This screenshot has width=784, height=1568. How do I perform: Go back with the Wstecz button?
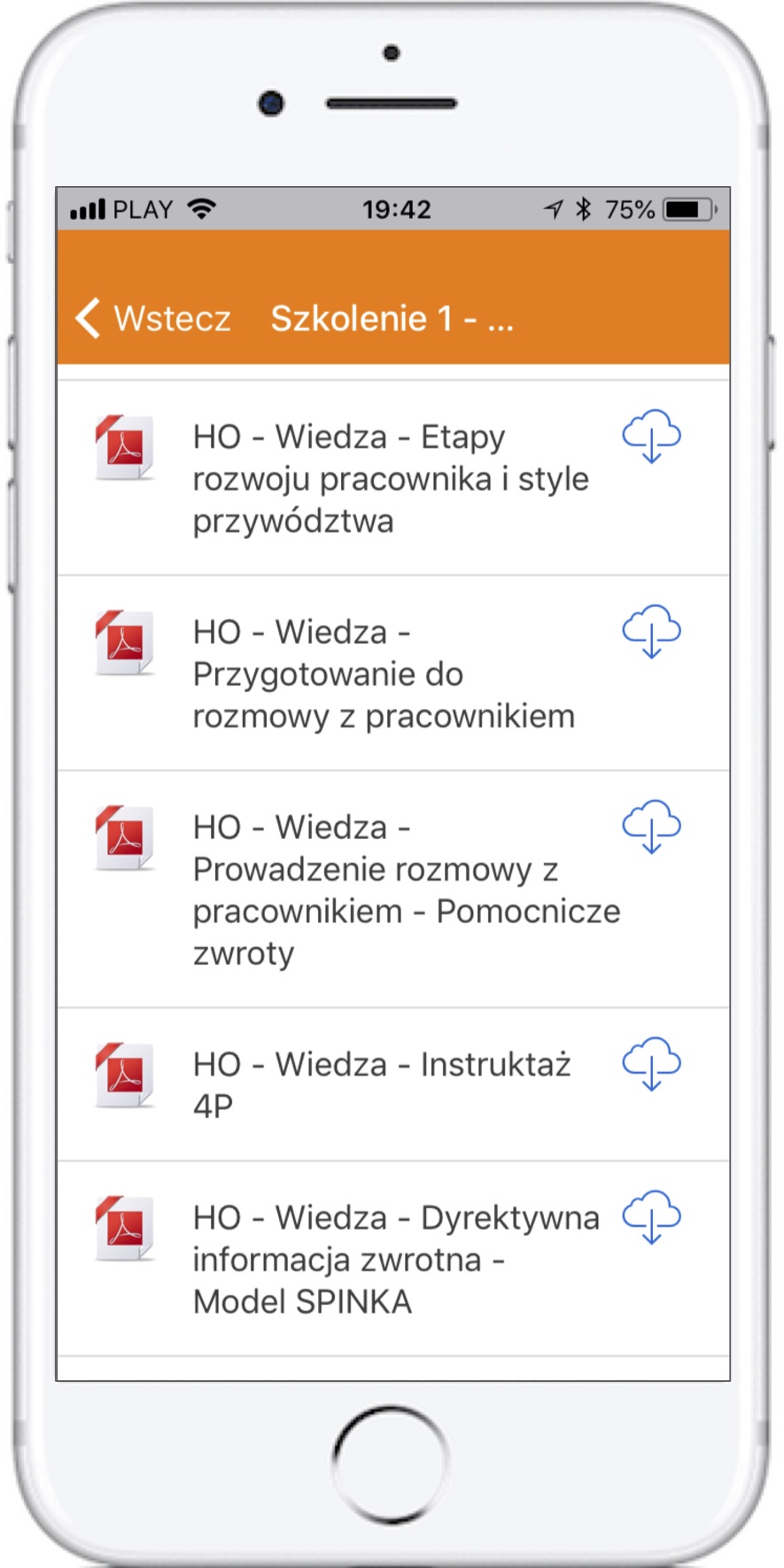[x=153, y=318]
